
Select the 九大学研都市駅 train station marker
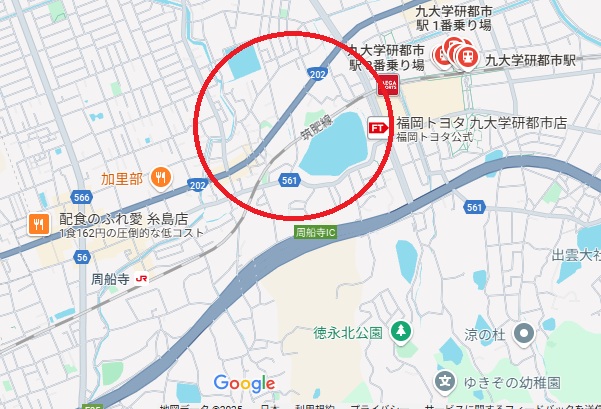(x=467, y=59)
